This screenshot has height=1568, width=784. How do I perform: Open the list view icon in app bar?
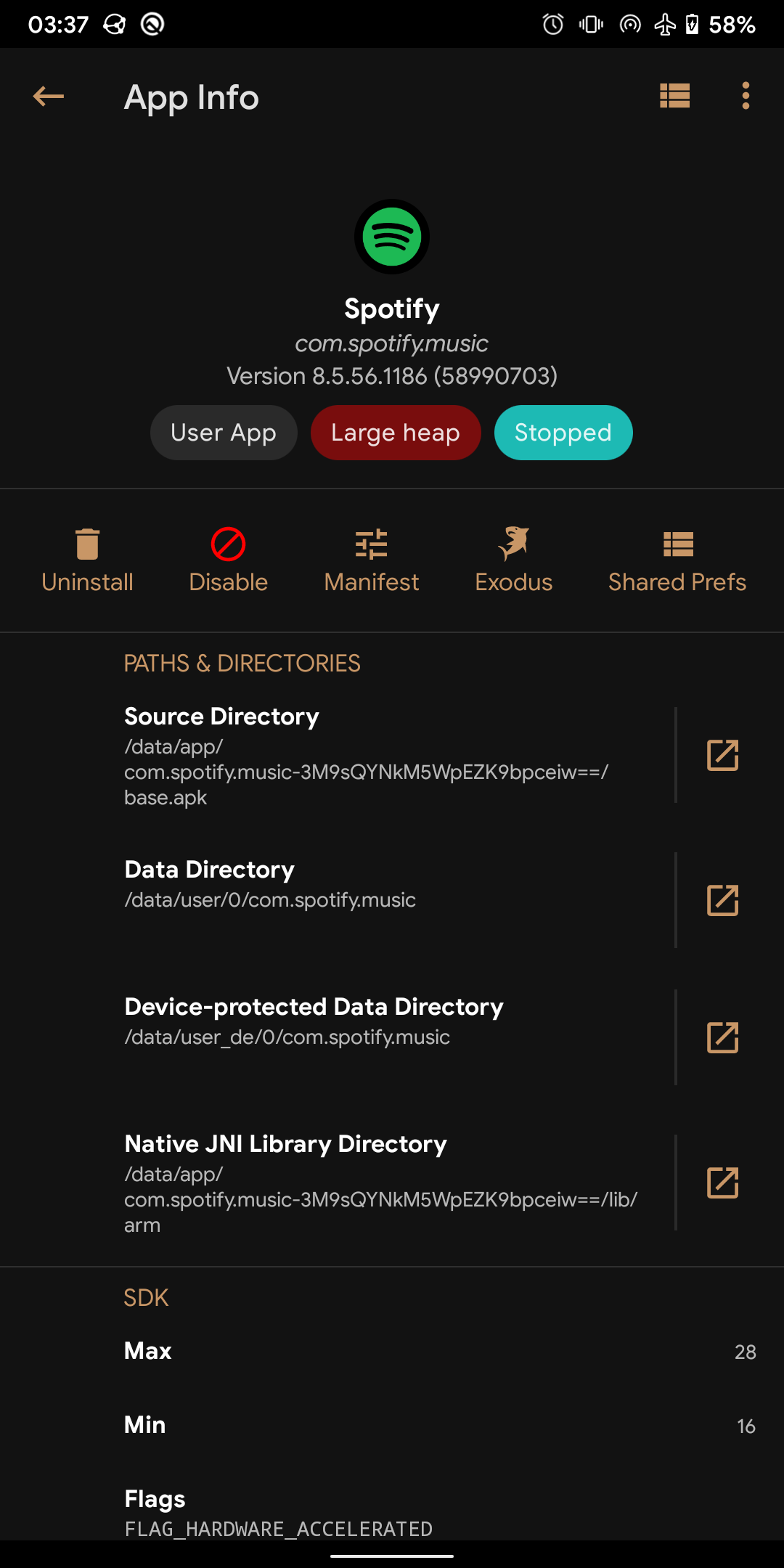pos(674,96)
